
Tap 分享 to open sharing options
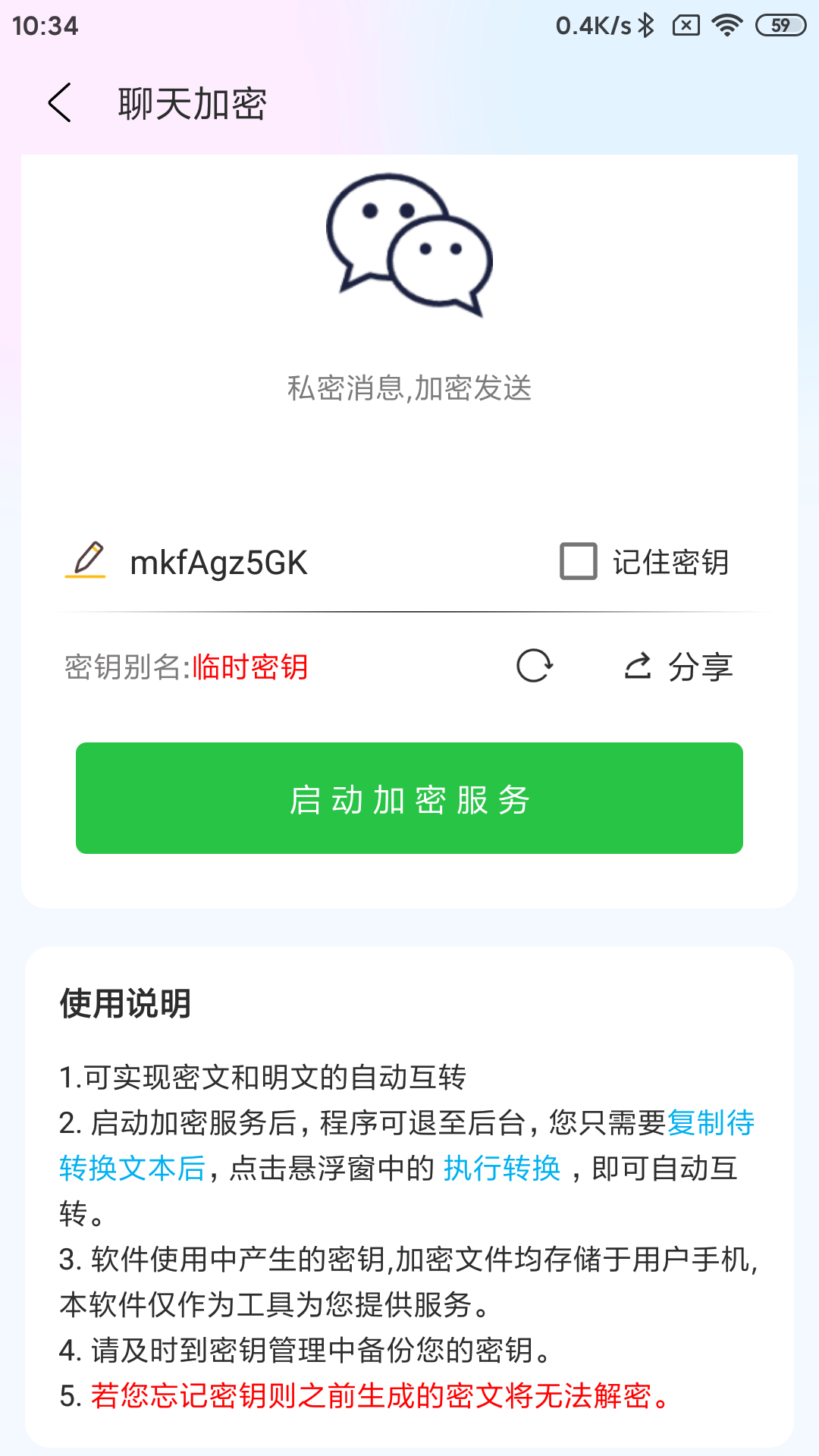click(x=701, y=667)
